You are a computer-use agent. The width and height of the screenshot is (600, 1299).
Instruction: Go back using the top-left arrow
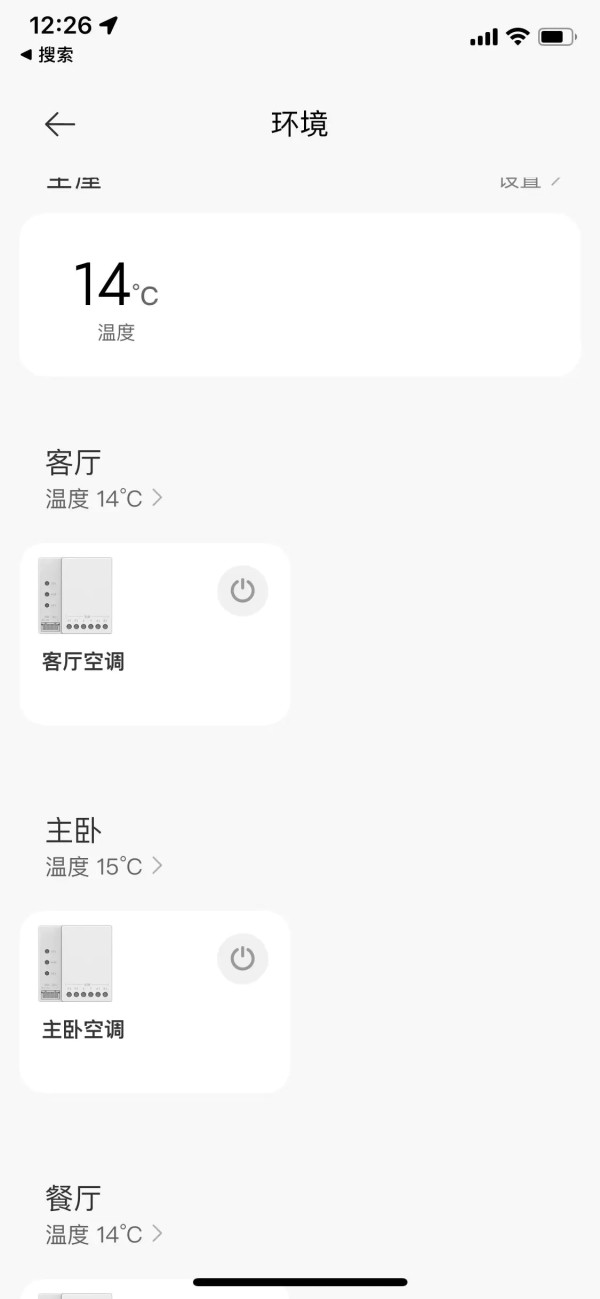[x=60, y=124]
